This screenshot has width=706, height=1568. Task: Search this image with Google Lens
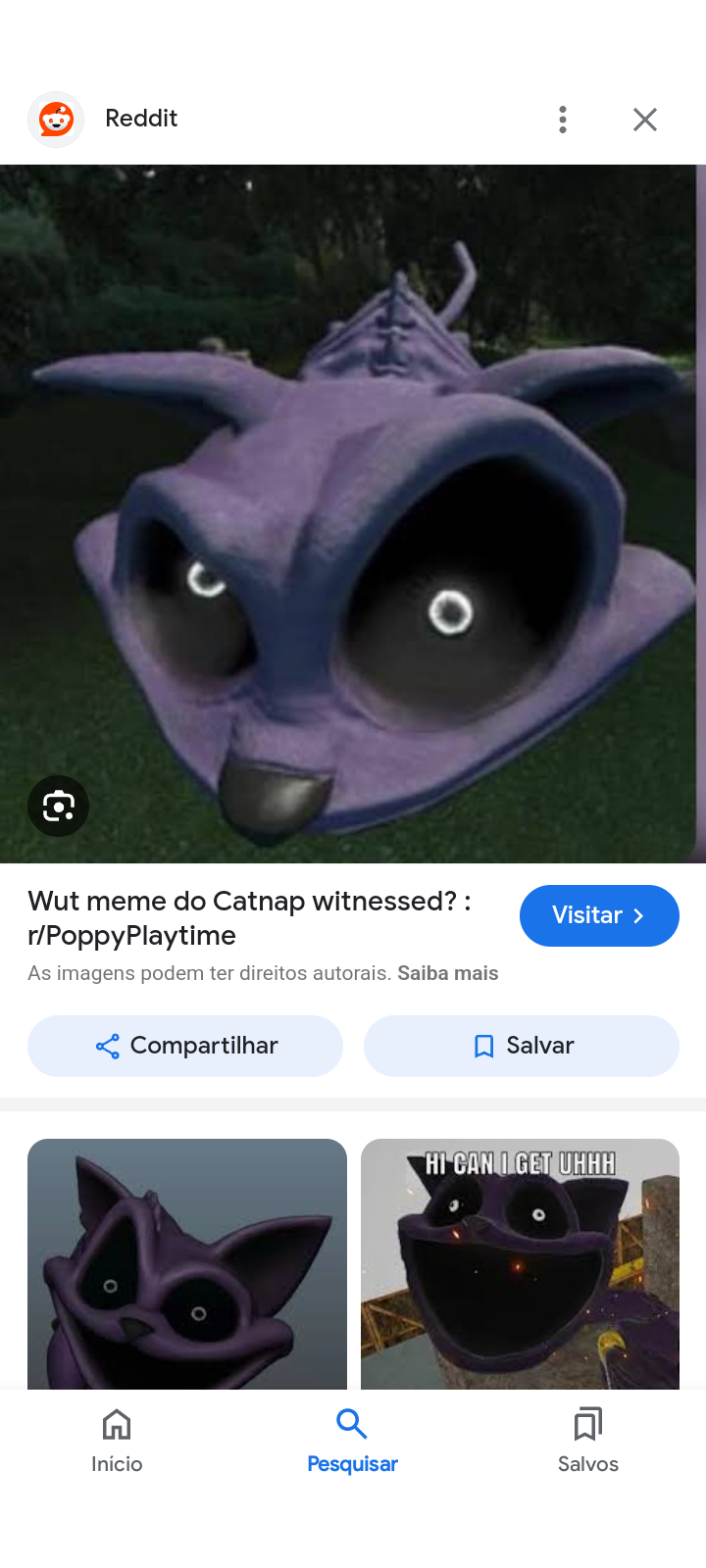pos(58,807)
